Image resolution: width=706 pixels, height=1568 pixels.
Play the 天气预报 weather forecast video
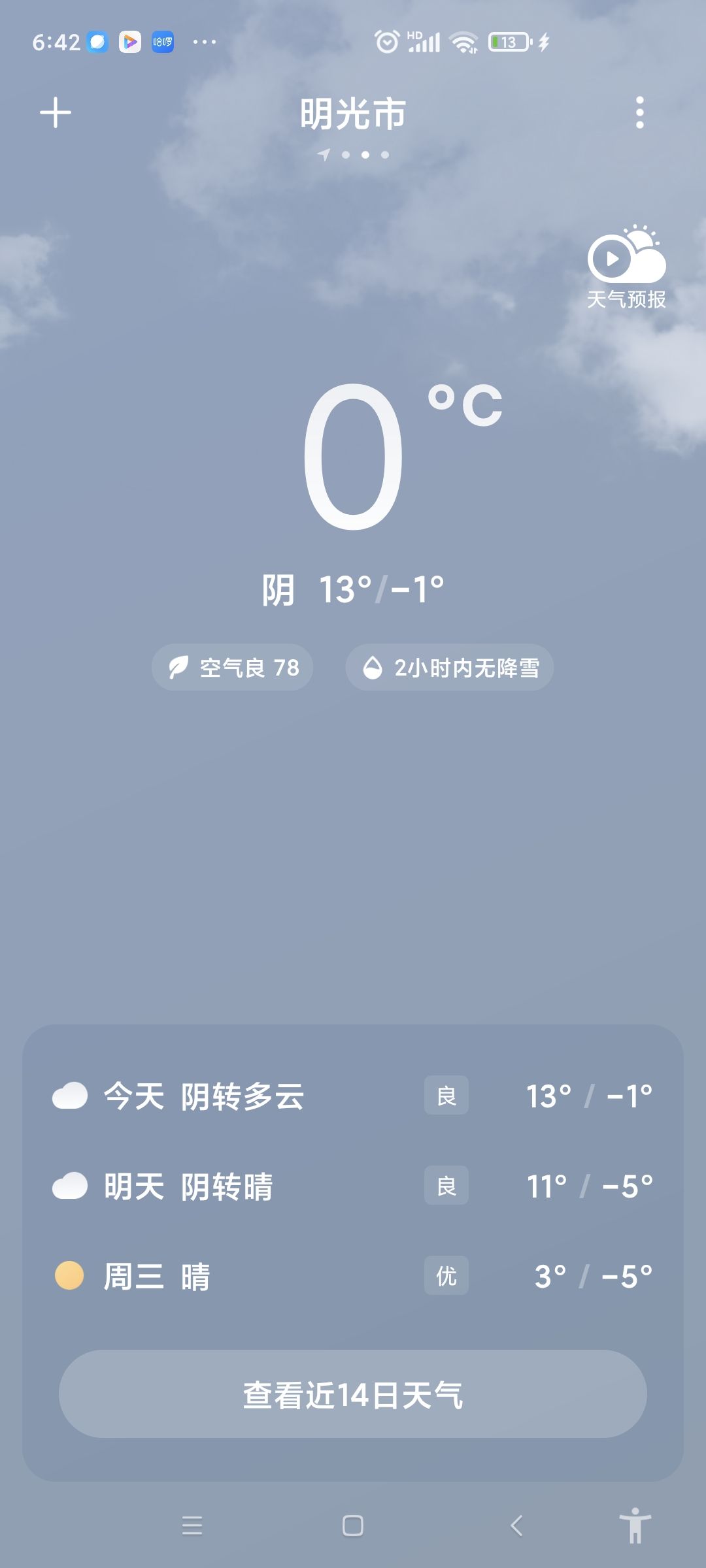click(626, 267)
